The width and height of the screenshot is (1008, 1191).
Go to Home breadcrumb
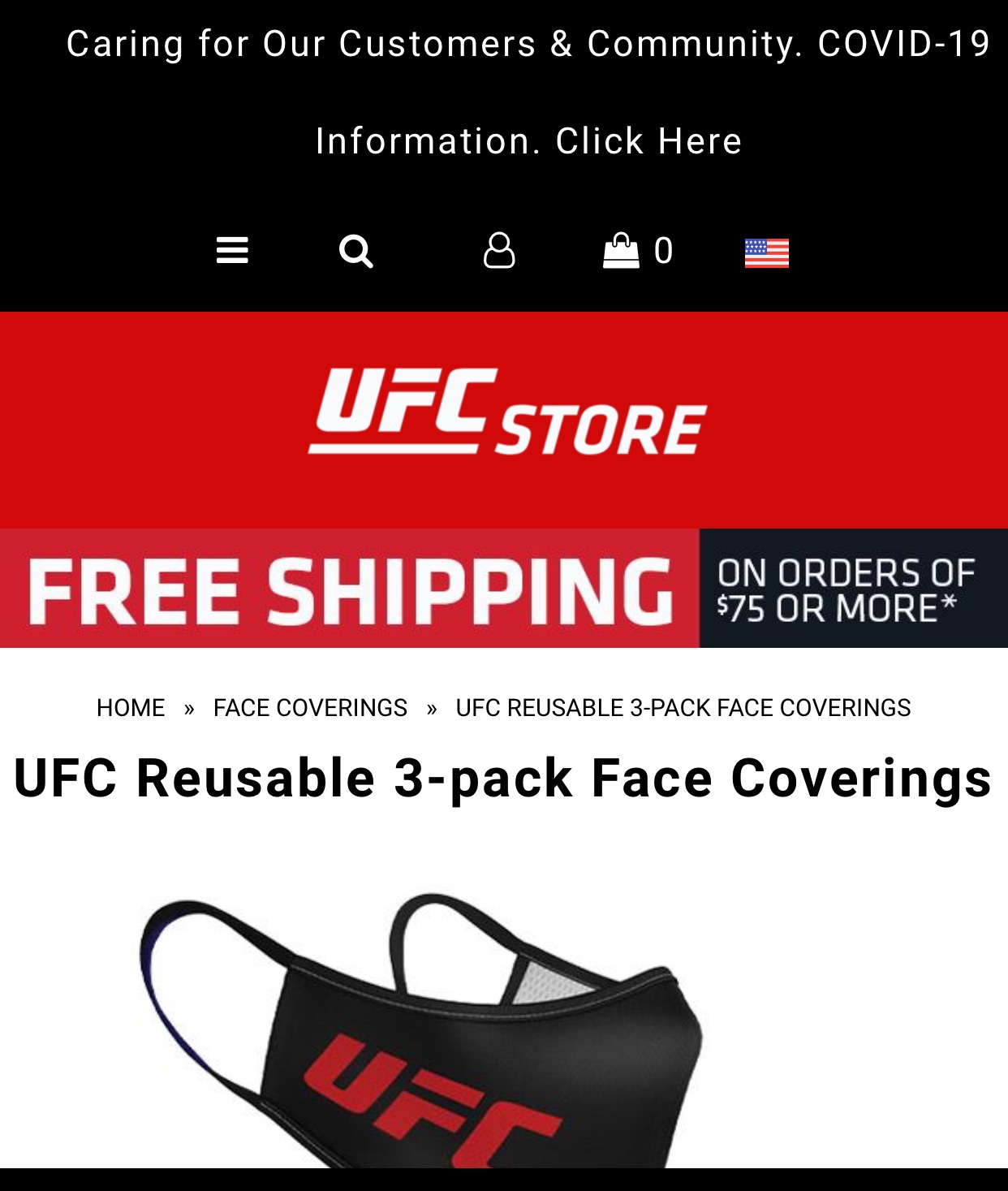click(131, 708)
